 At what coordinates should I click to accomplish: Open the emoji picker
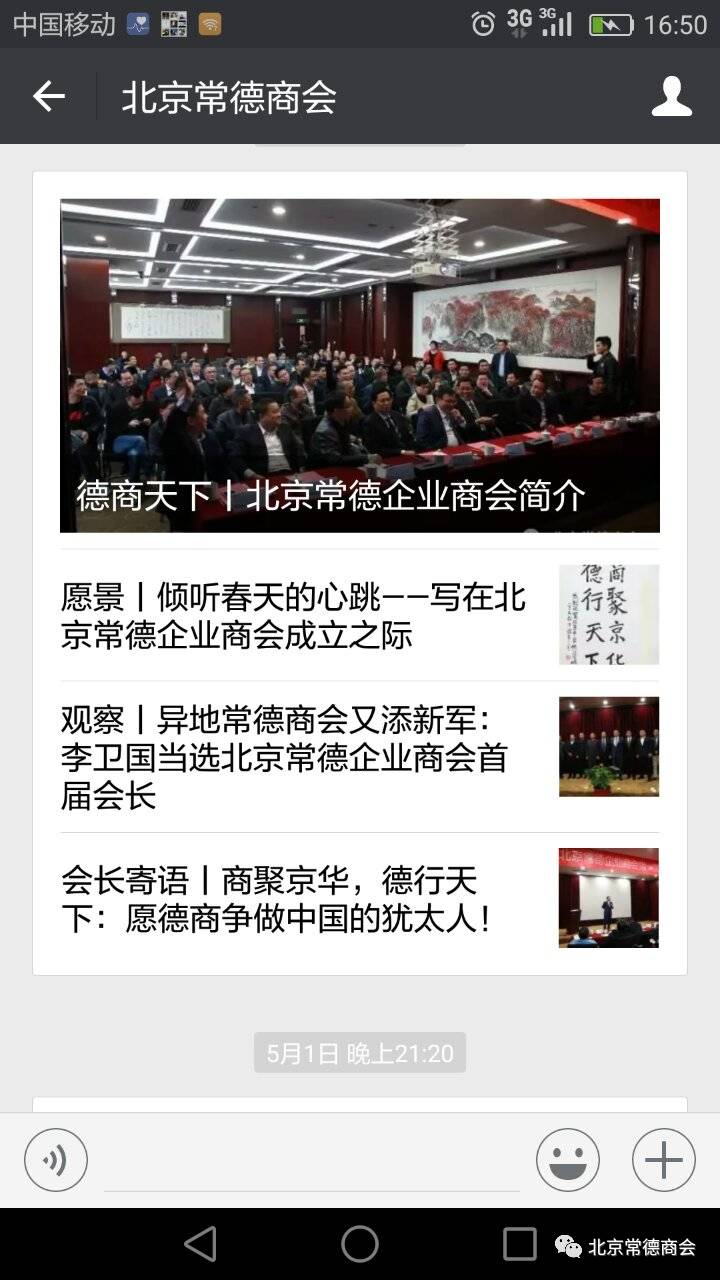pos(567,1160)
